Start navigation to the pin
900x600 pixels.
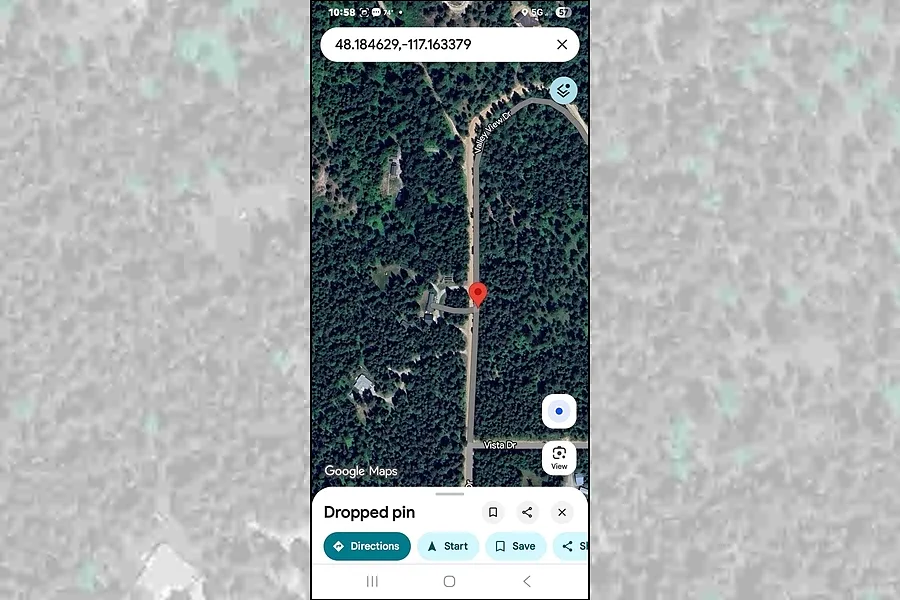(448, 546)
